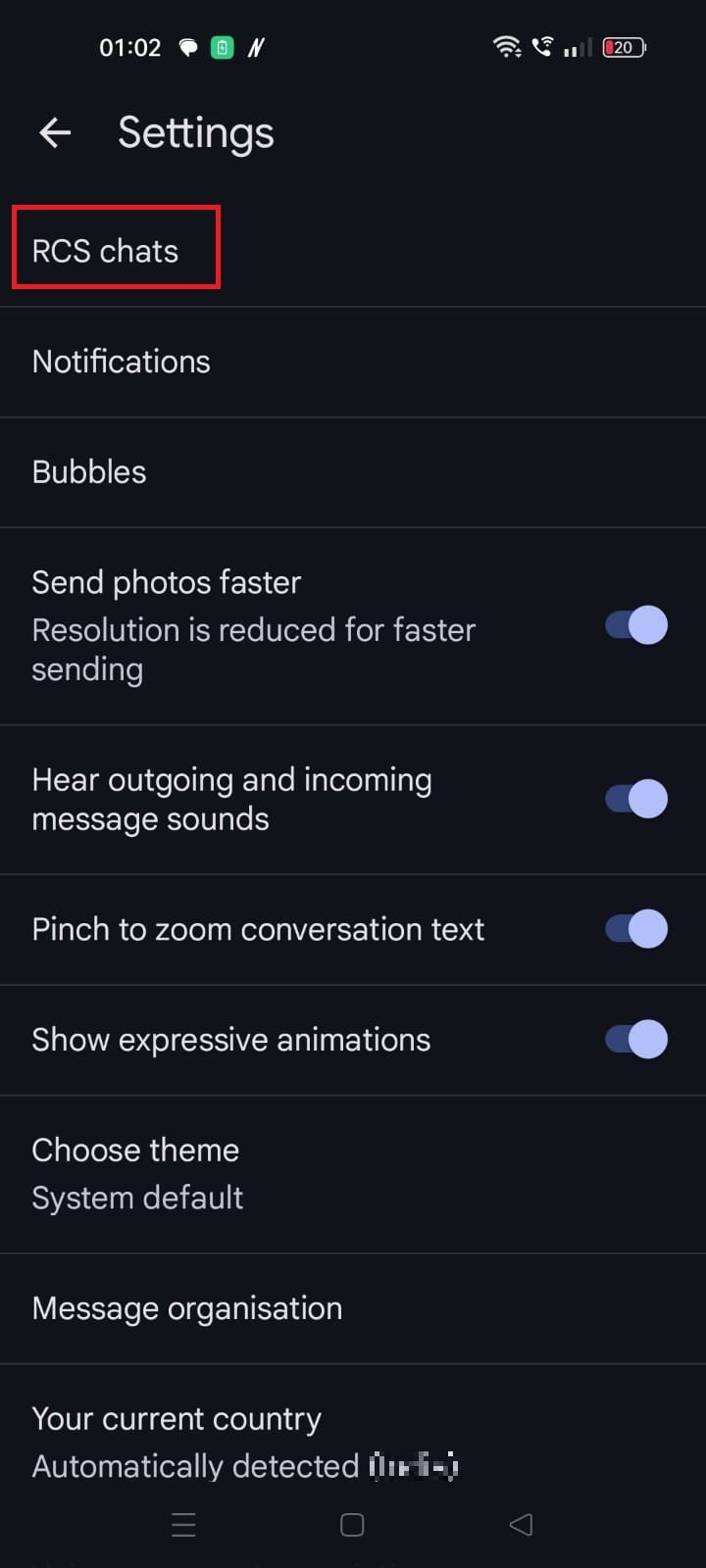Open the recent apps navigation button
The width and height of the screenshot is (706, 1568).
tap(183, 1525)
